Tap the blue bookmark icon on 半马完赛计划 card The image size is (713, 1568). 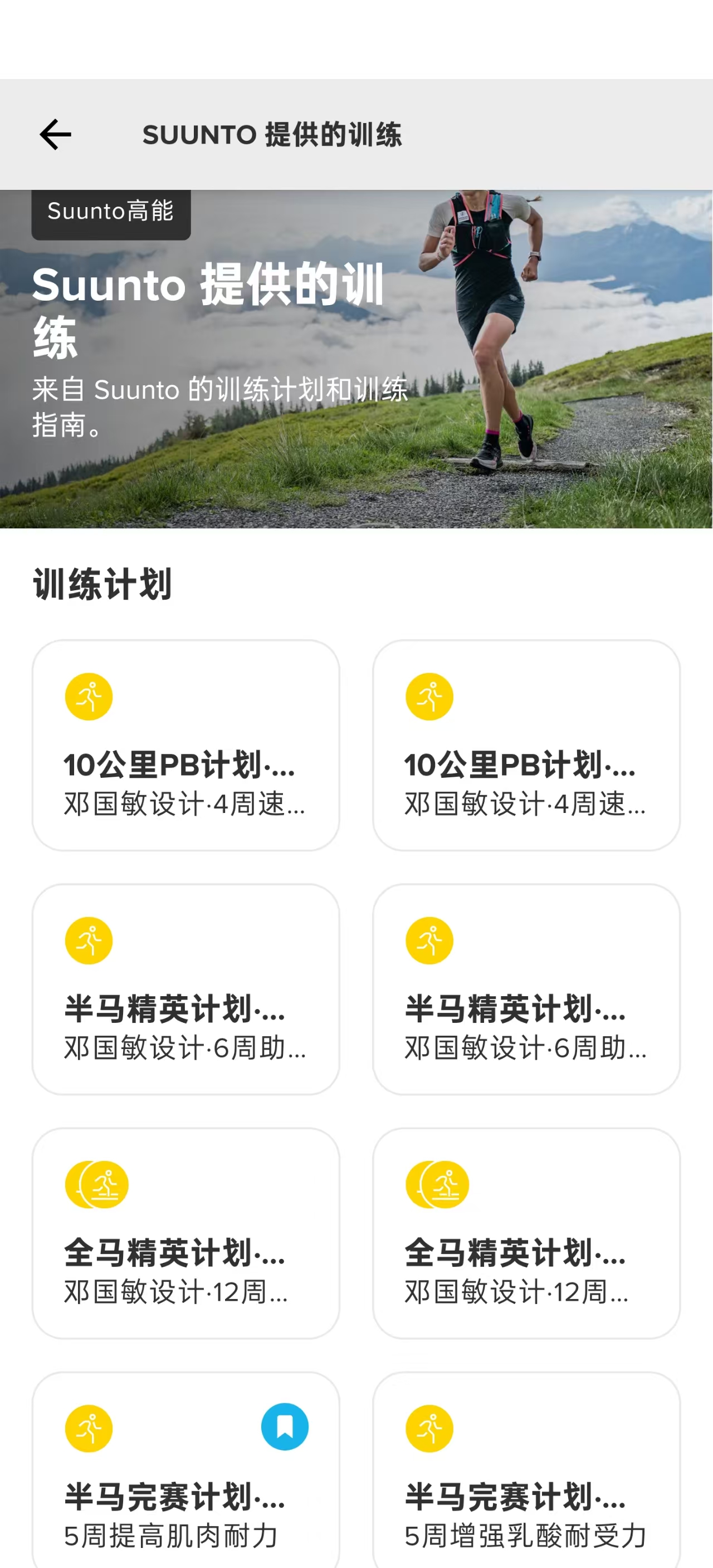pyautogui.click(x=284, y=1426)
